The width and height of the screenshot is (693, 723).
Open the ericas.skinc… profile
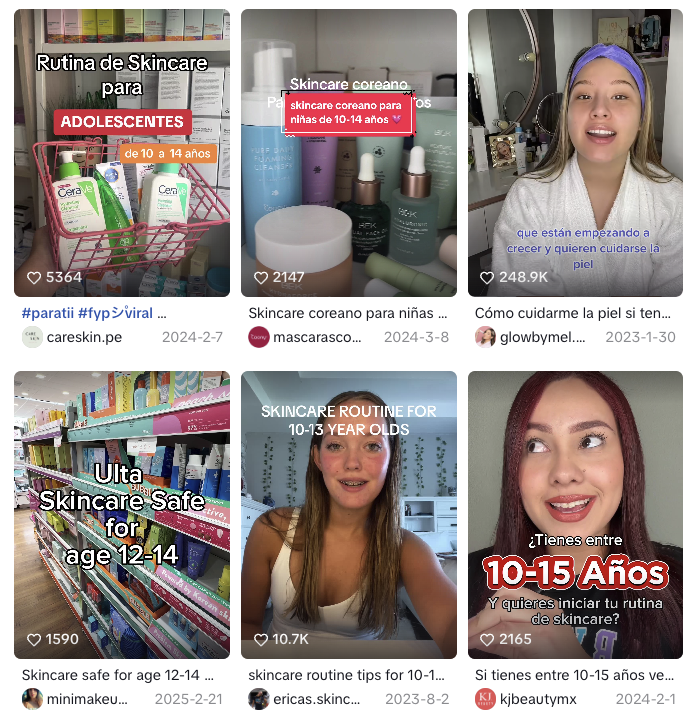[316, 699]
